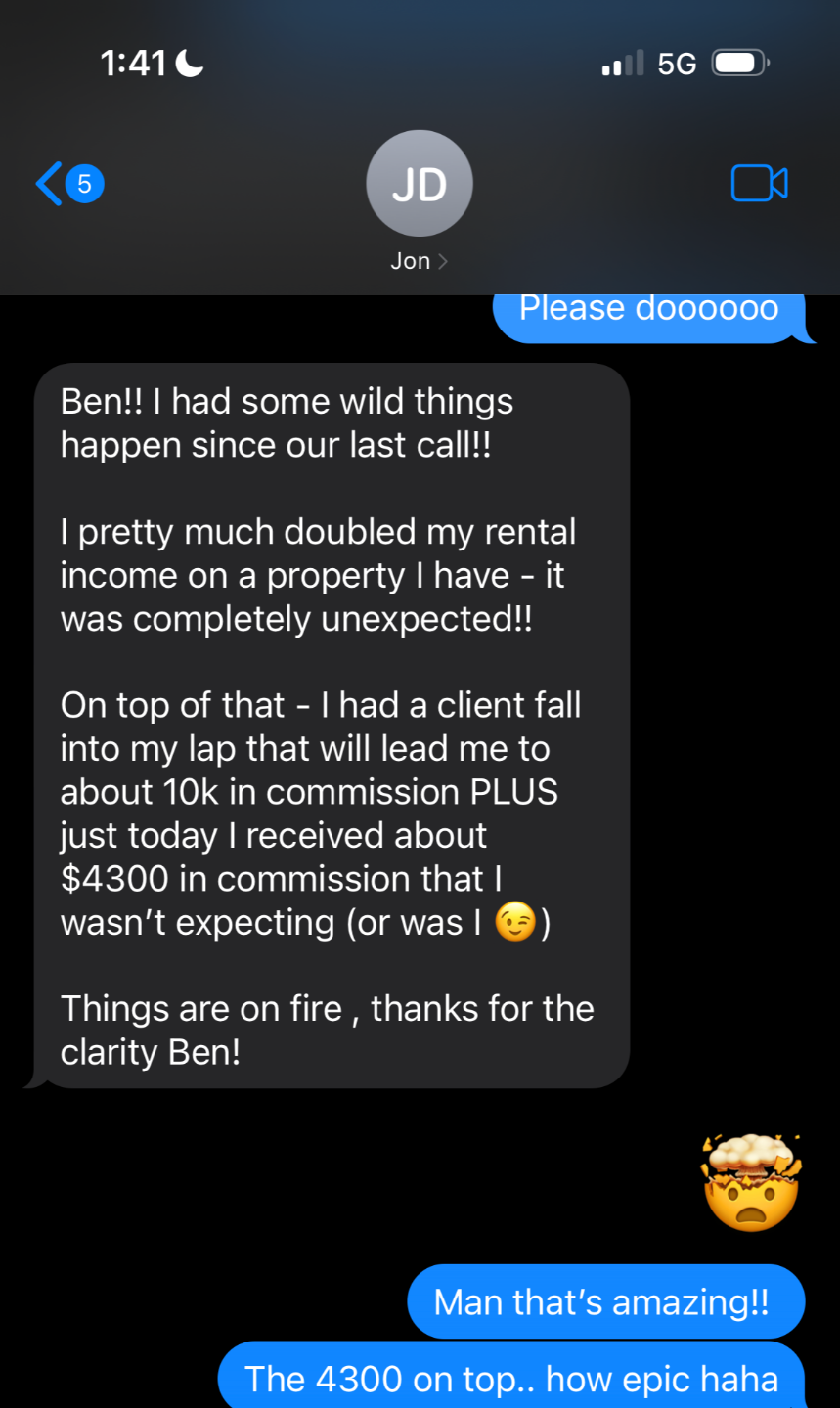Go back to the messages list
The height and width of the screenshot is (1408, 840).
(x=68, y=184)
